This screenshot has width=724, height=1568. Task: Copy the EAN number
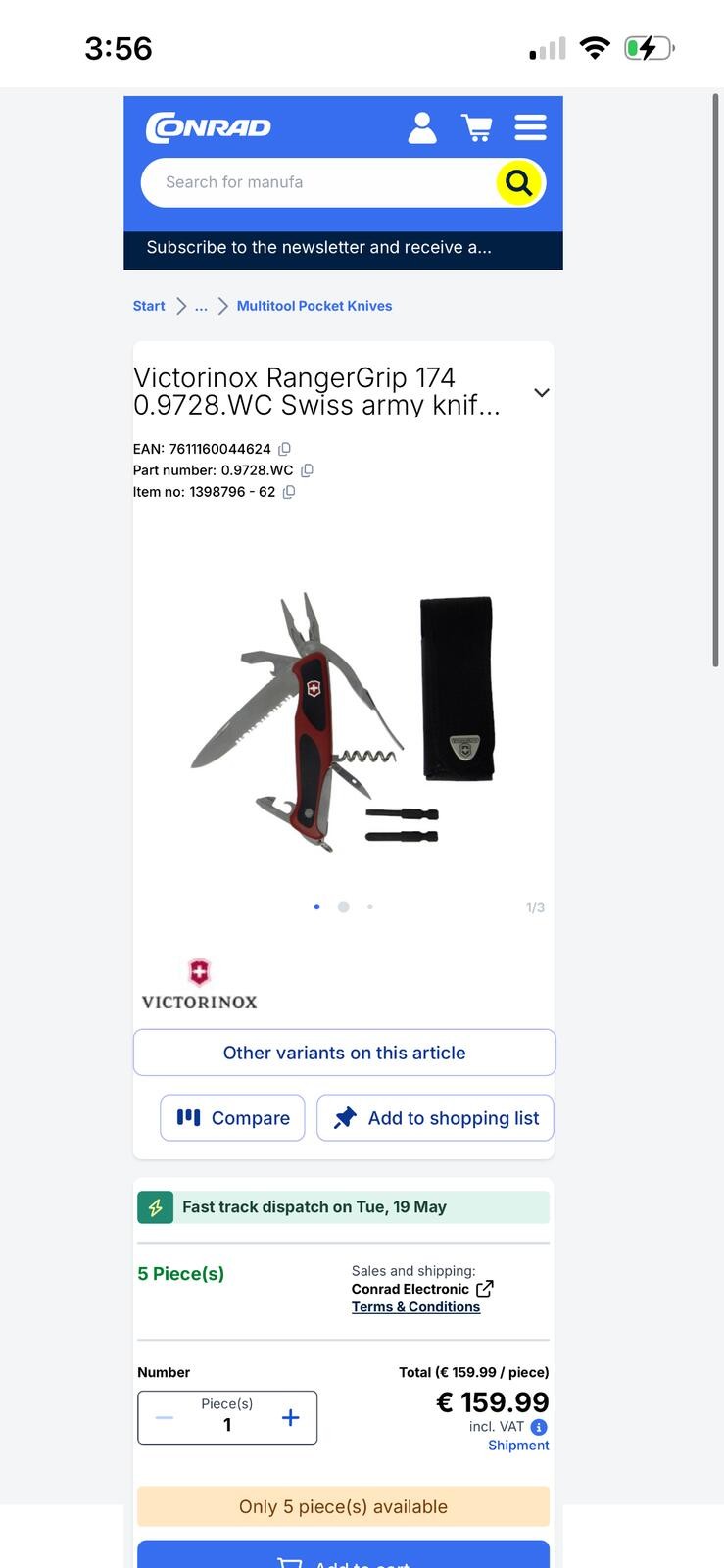(284, 449)
